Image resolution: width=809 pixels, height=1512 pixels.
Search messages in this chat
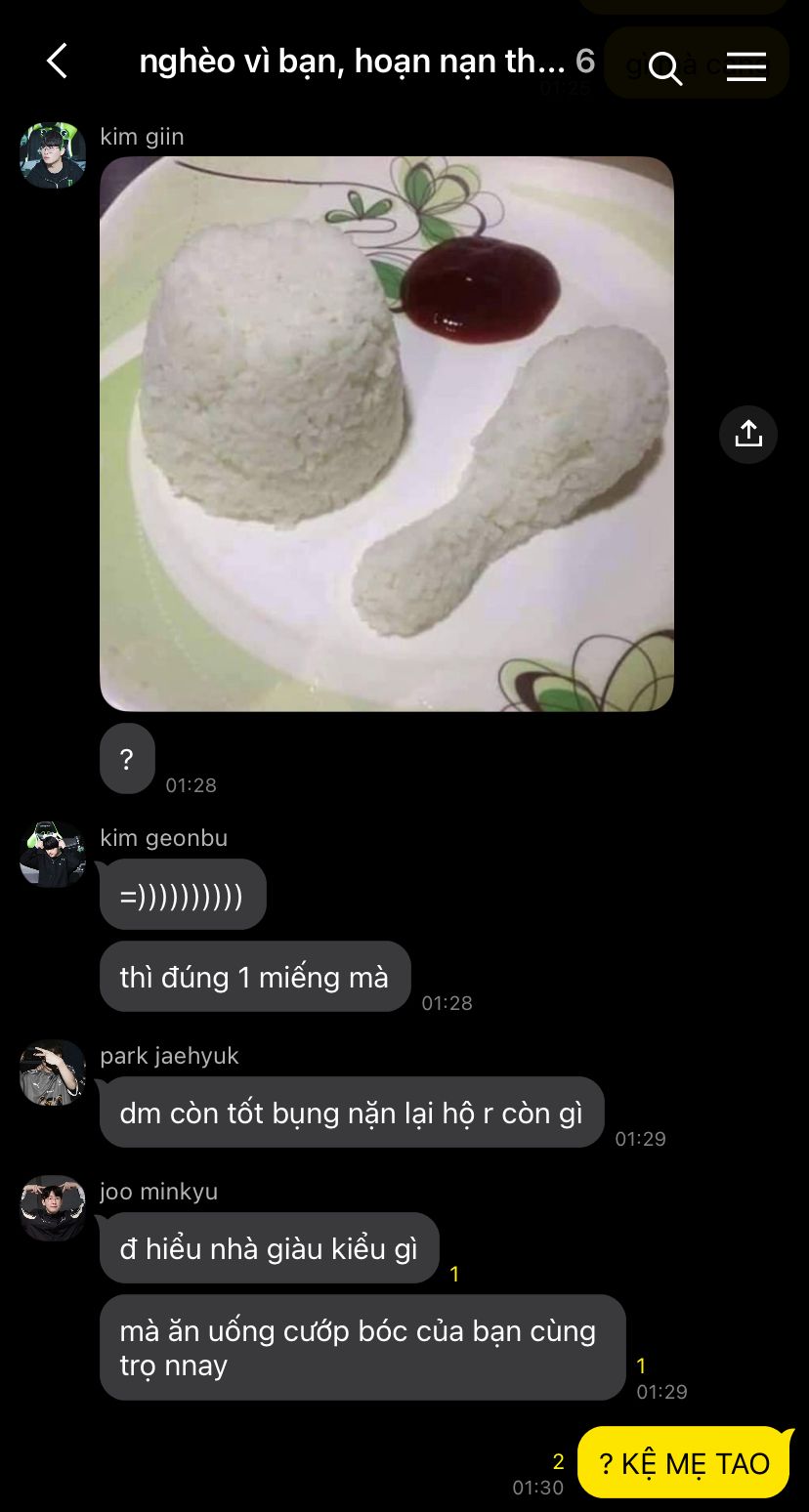click(x=665, y=67)
